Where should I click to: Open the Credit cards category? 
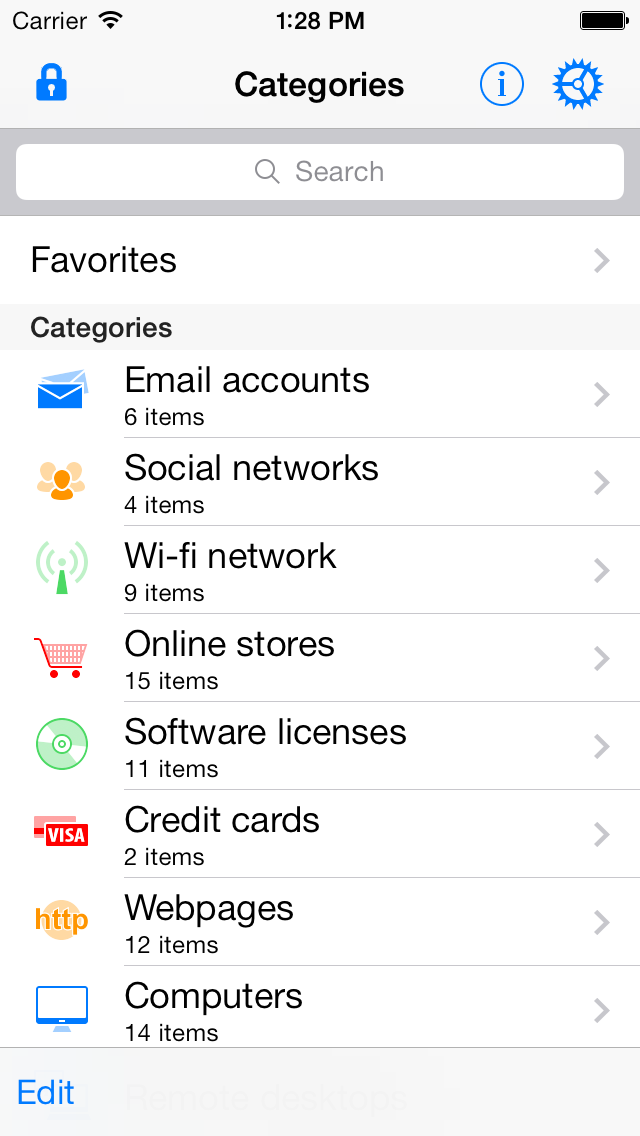pyautogui.click(x=320, y=834)
